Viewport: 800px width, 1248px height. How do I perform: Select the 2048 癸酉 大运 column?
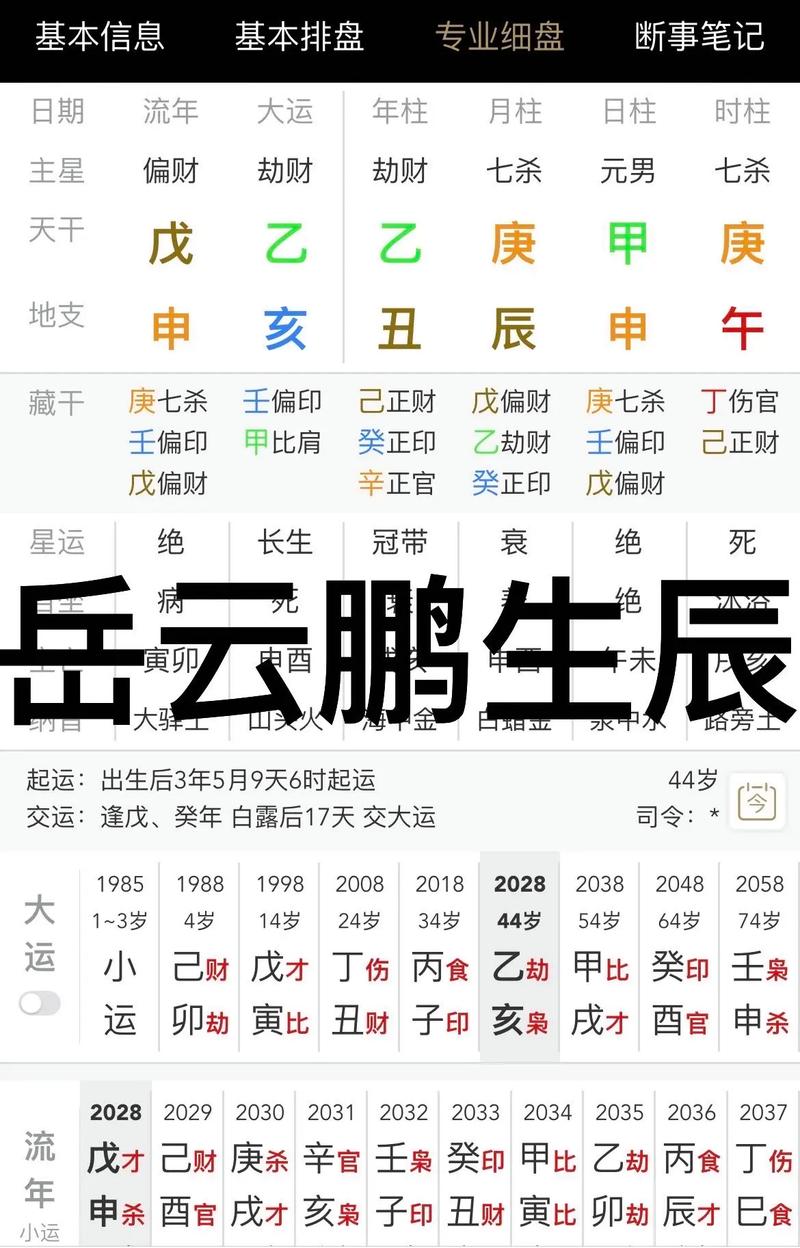click(x=680, y=957)
